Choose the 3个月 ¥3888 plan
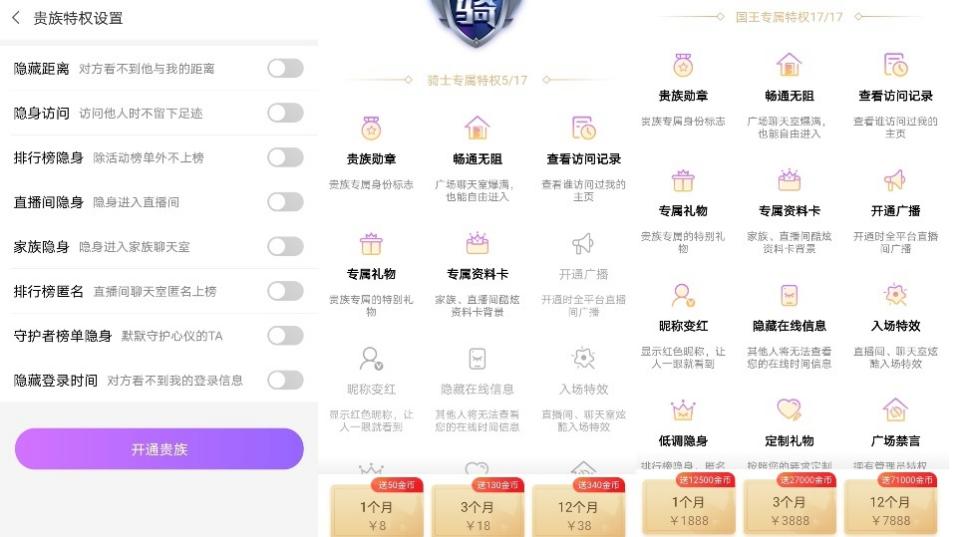The width and height of the screenshot is (955, 537). click(789, 511)
